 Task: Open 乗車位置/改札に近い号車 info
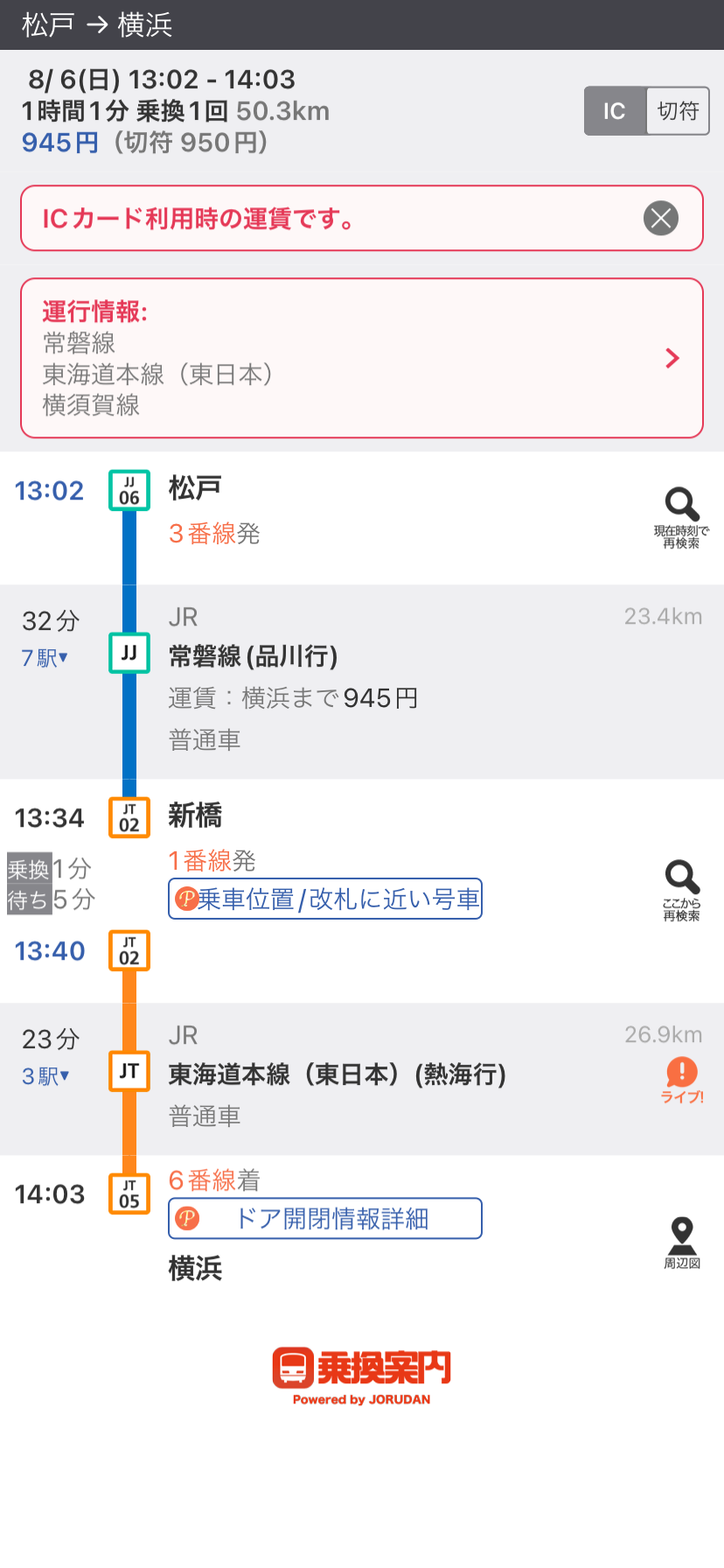point(325,899)
